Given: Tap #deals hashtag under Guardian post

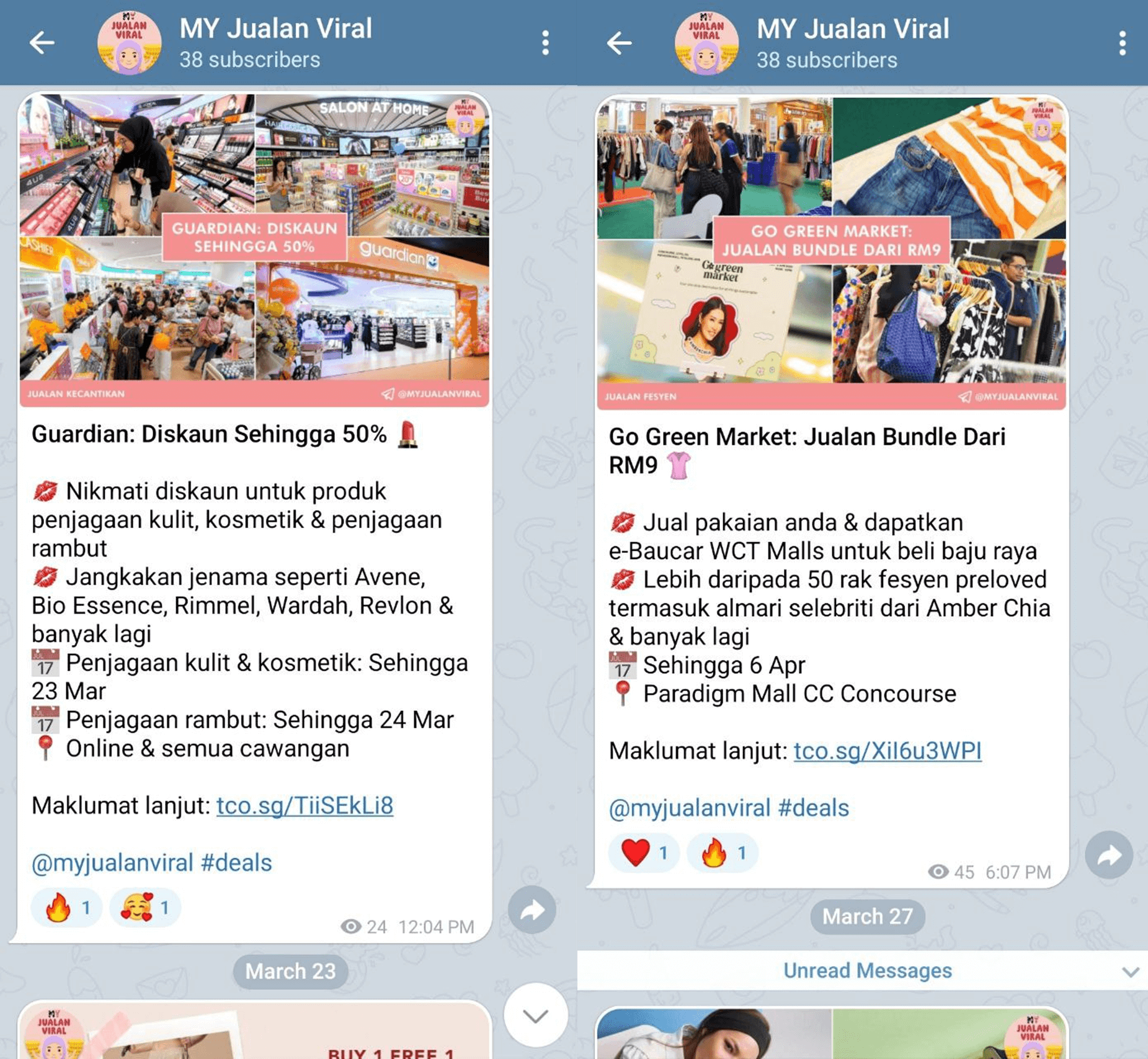Looking at the screenshot, I should click(x=236, y=862).
